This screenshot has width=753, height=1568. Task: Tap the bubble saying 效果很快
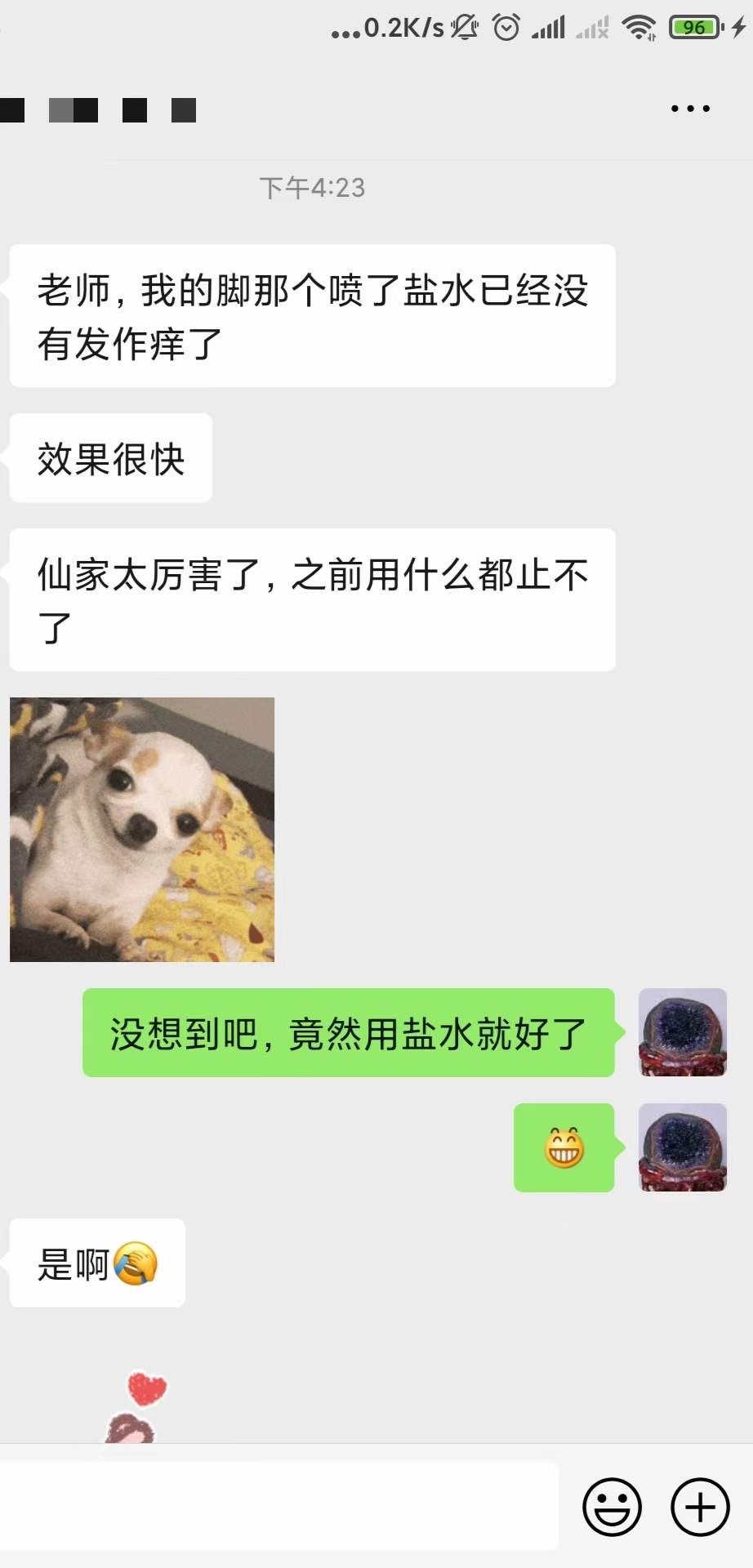coord(109,458)
